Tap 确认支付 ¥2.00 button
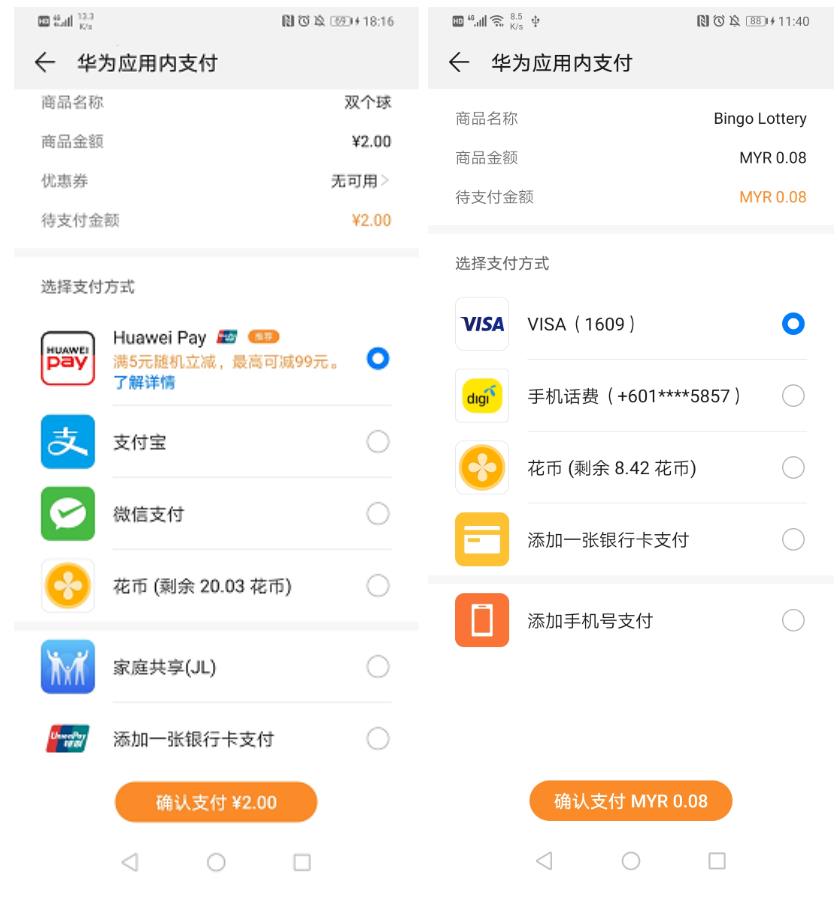Image resolution: width=838 pixels, height=912 pixels. (216, 802)
